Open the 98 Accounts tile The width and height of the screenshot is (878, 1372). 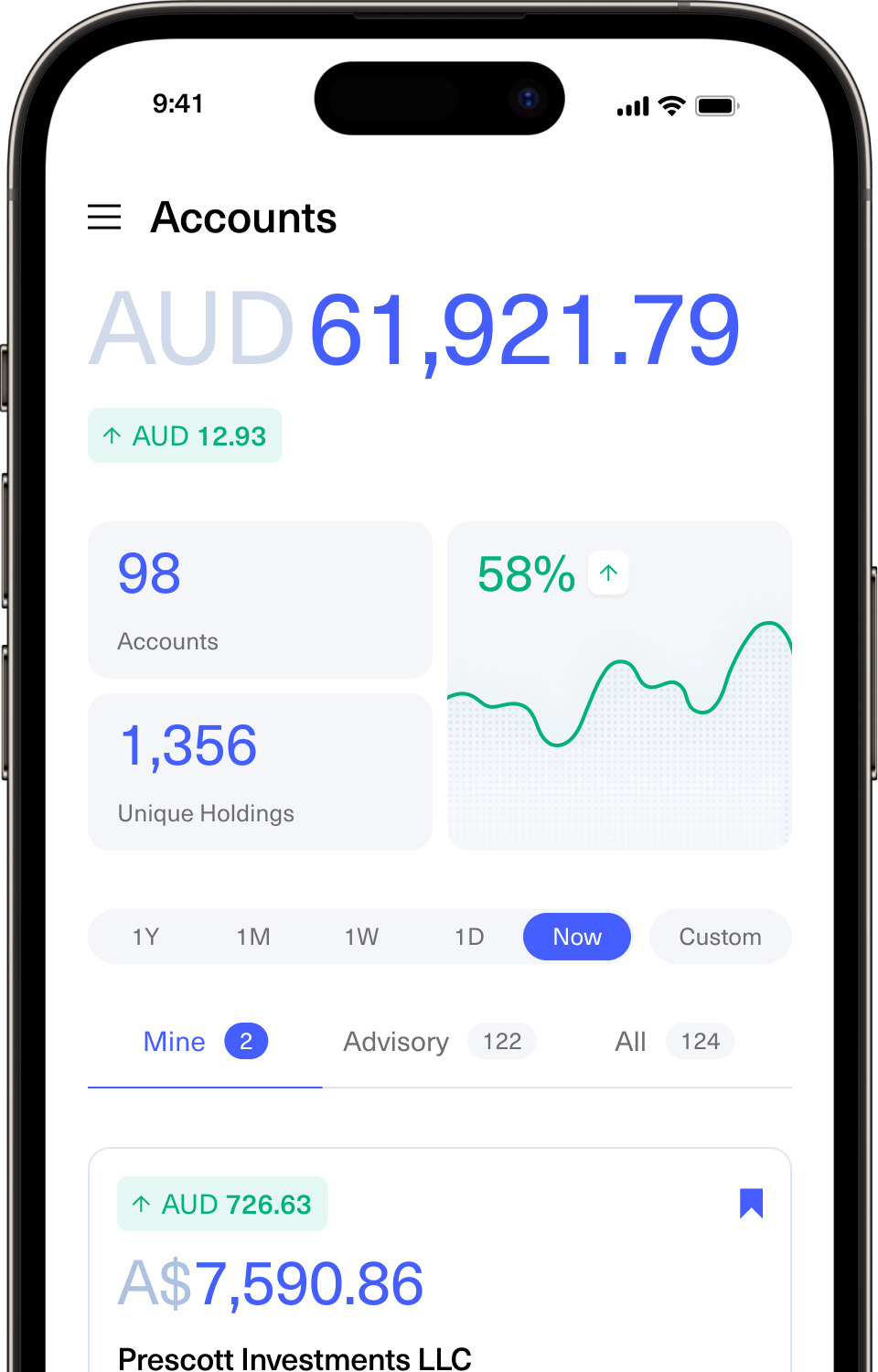[x=260, y=600]
